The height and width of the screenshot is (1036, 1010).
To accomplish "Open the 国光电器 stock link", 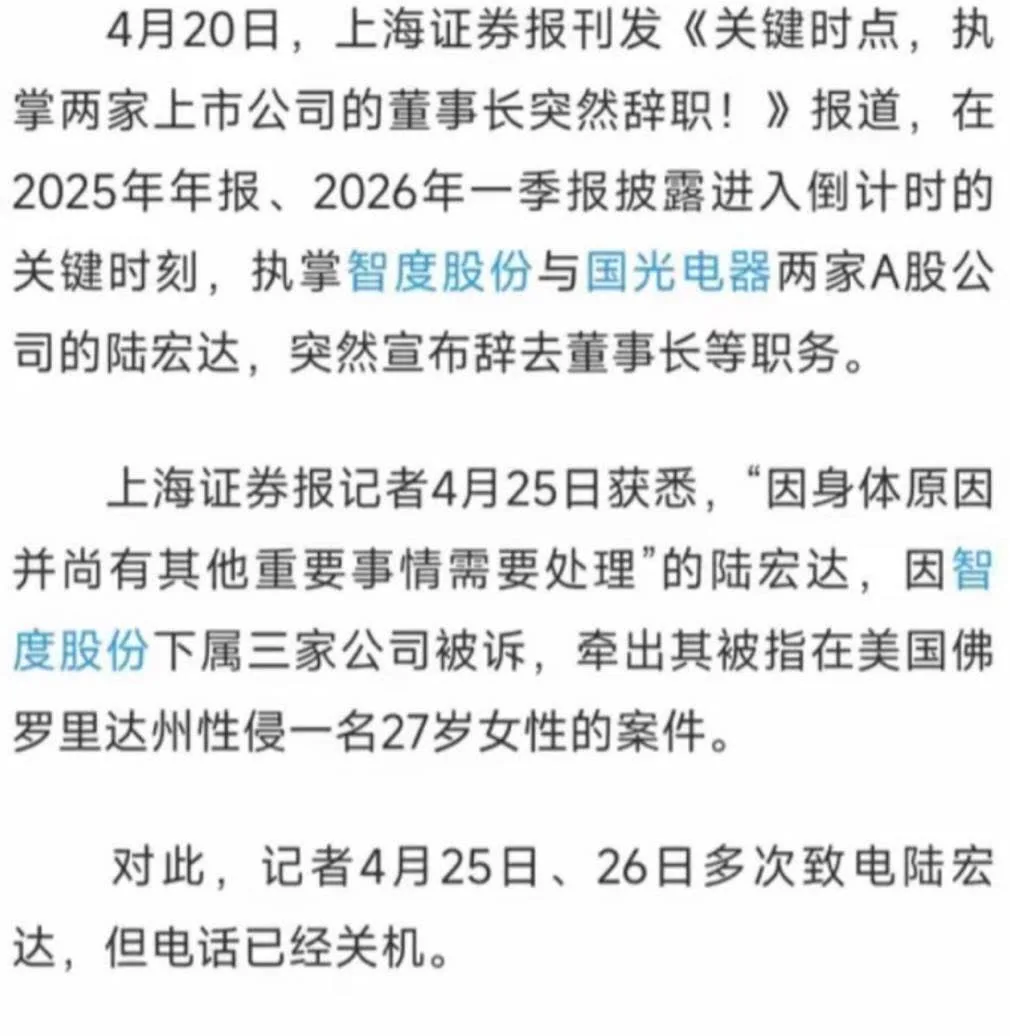I will coord(678,272).
